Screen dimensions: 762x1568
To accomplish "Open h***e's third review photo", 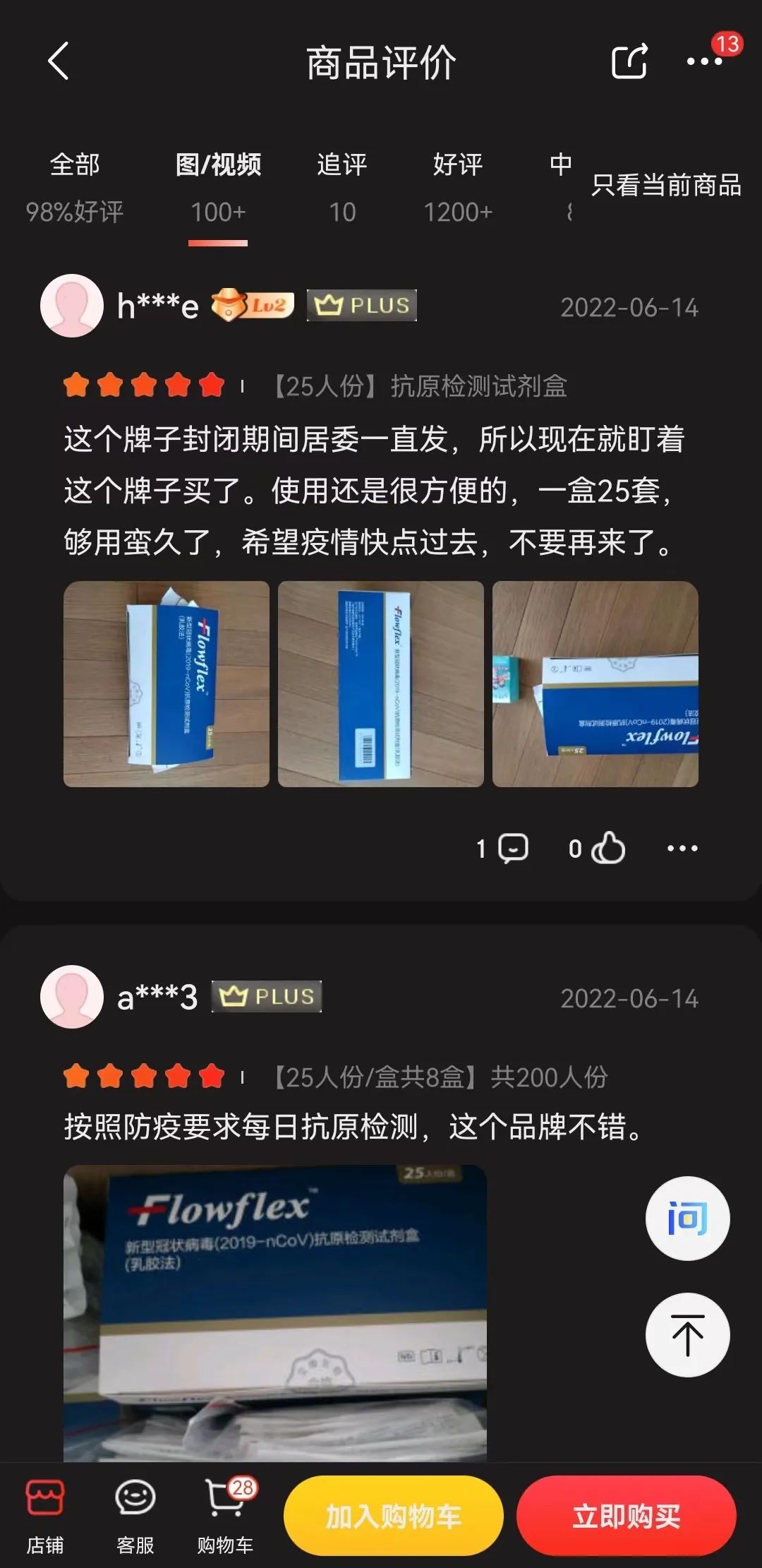I will point(595,683).
